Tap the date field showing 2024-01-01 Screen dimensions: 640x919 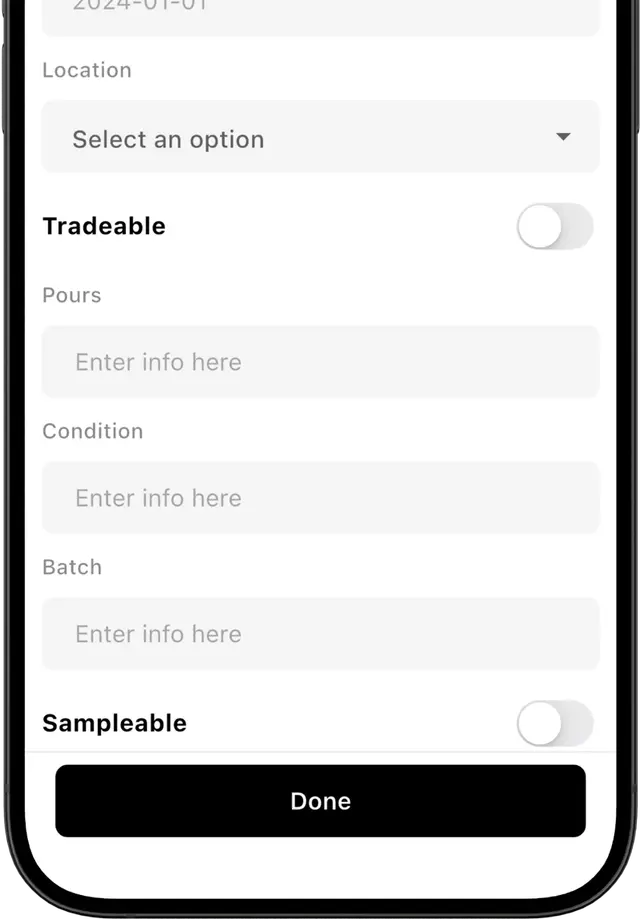[x=320, y=15]
